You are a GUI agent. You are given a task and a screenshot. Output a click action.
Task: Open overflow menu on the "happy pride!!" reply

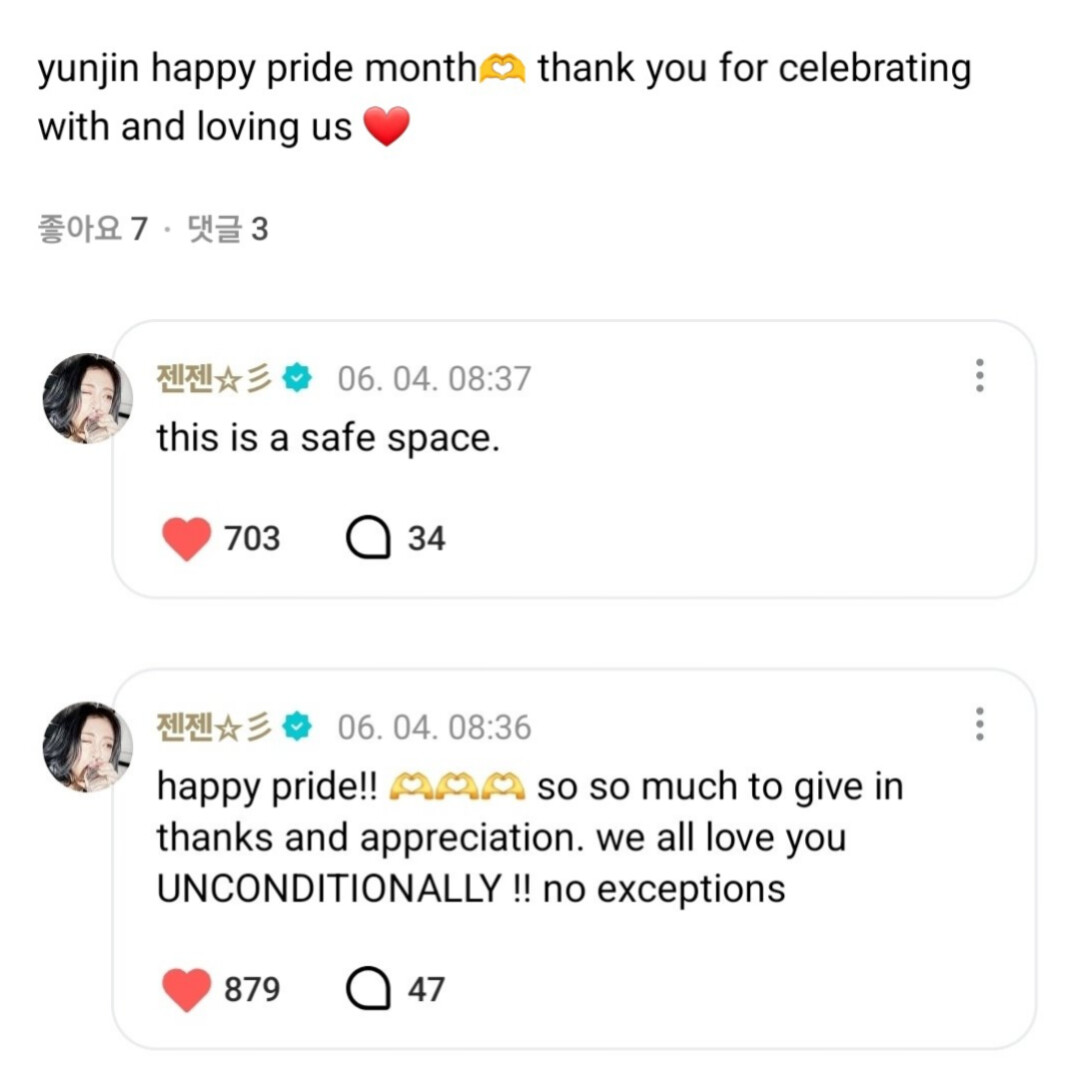(x=980, y=724)
